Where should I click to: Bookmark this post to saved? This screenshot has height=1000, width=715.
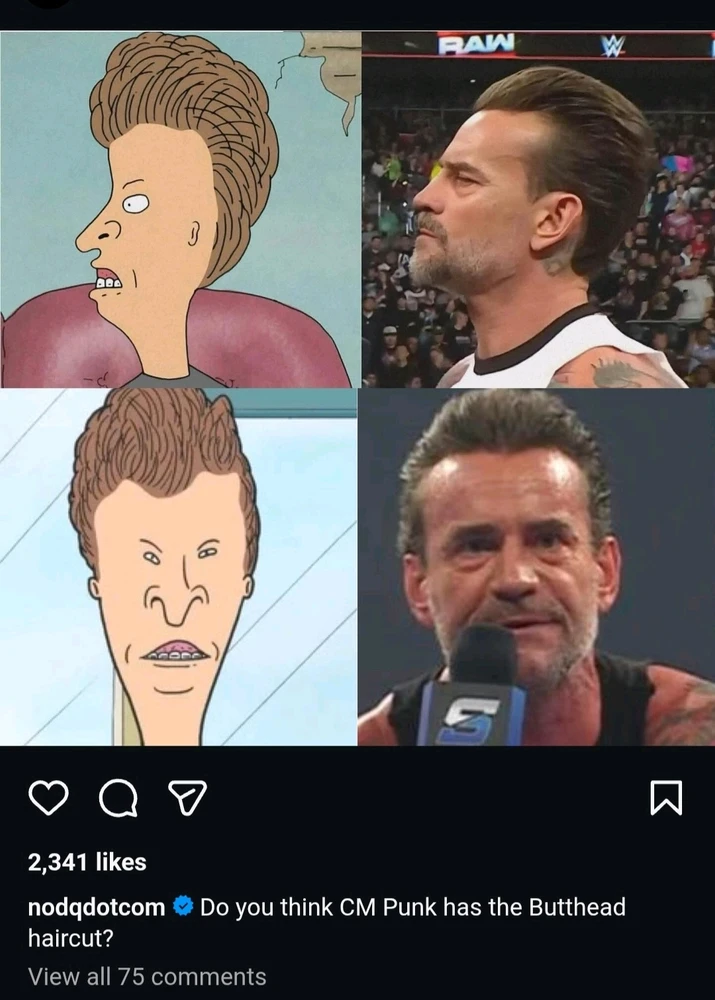click(x=667, y=797)
